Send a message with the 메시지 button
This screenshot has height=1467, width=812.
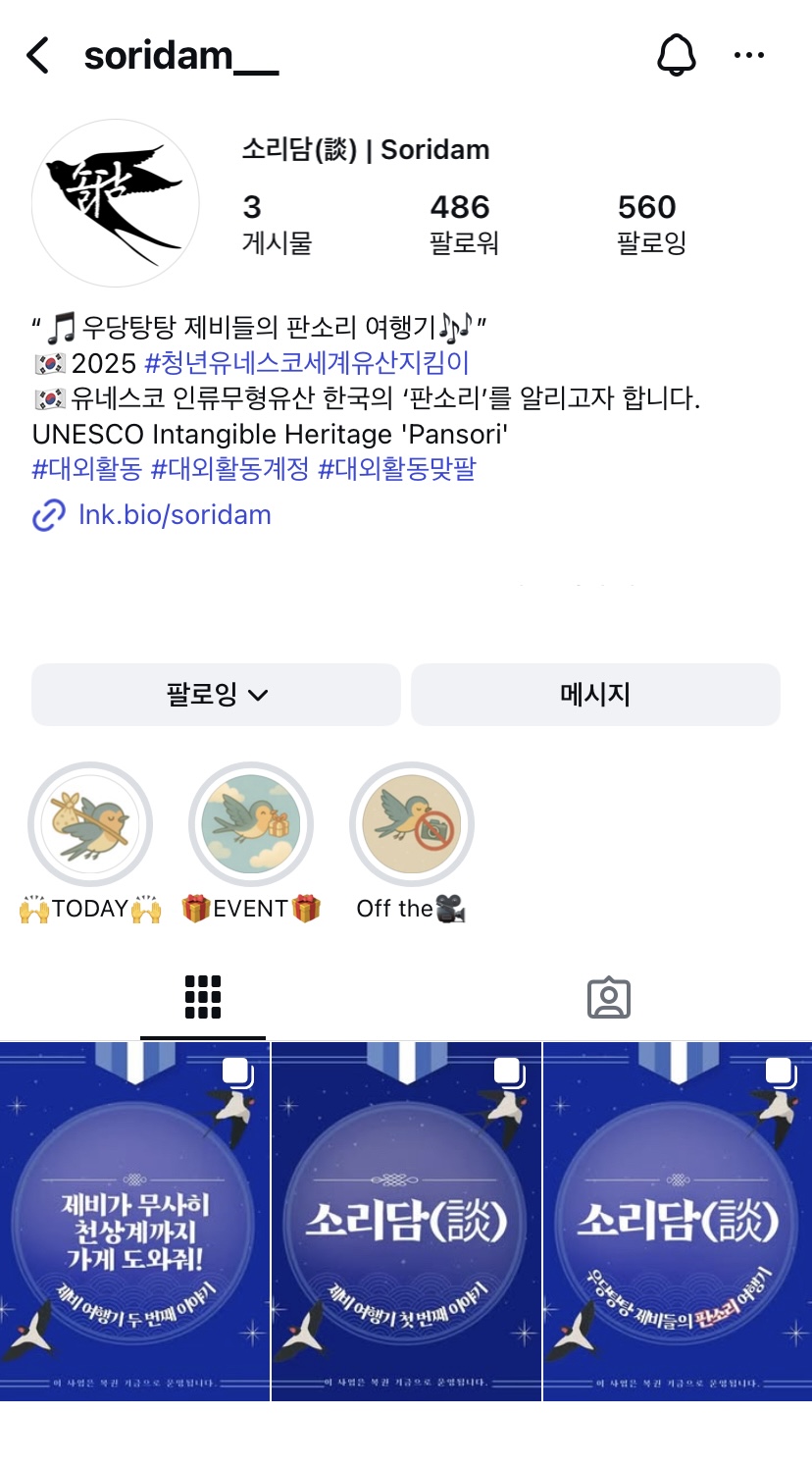point(595,695)
